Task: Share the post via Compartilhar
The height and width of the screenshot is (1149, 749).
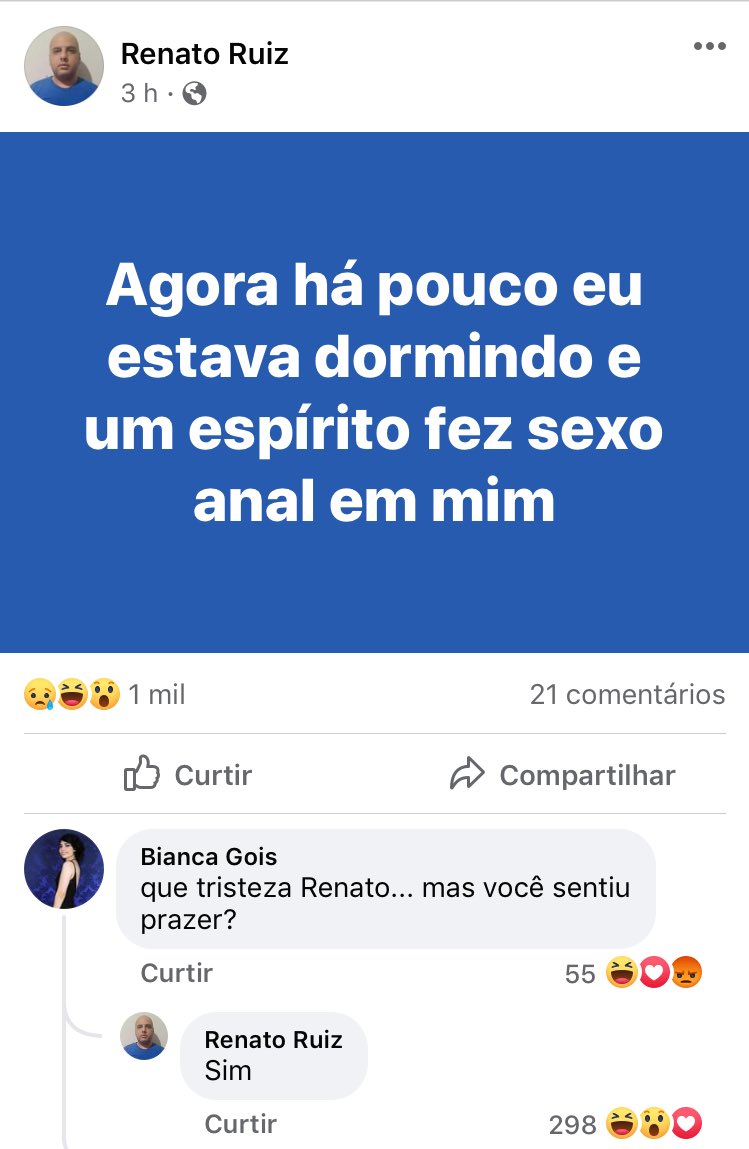Action: 562,775
